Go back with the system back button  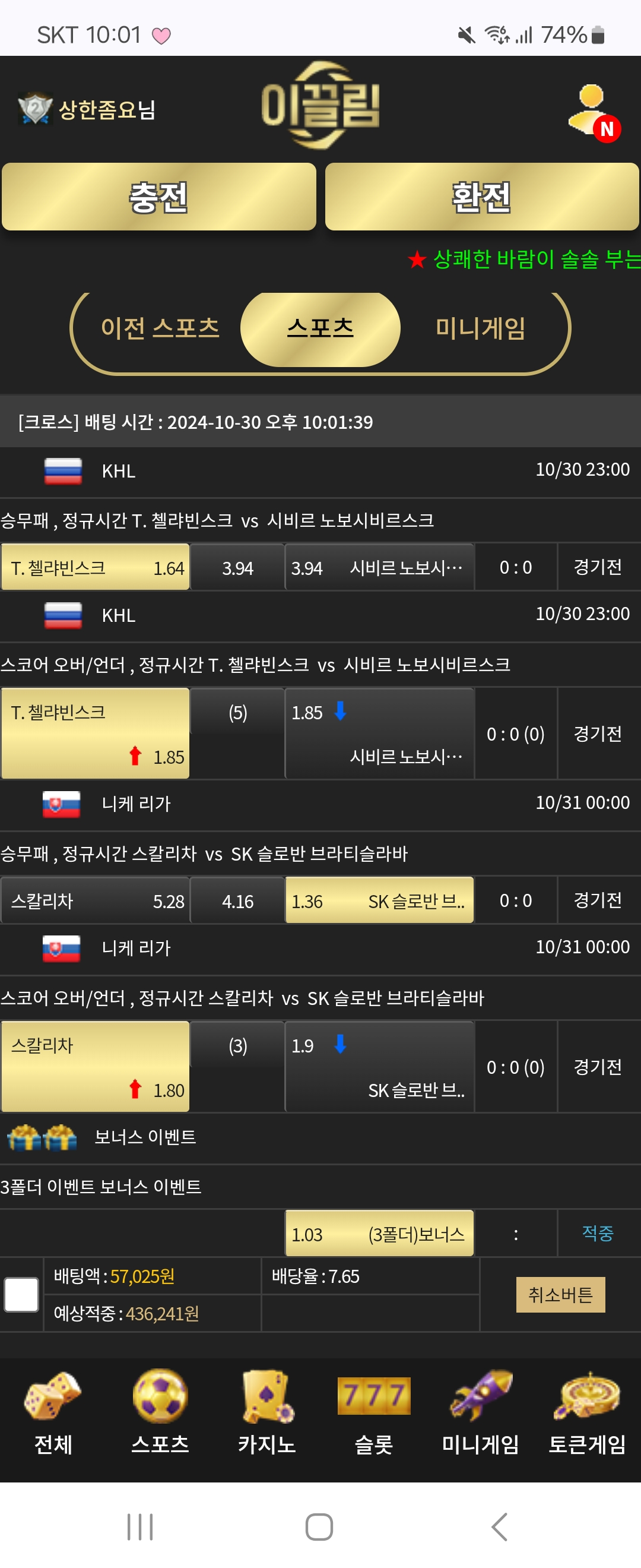[x=499, y=1526]
